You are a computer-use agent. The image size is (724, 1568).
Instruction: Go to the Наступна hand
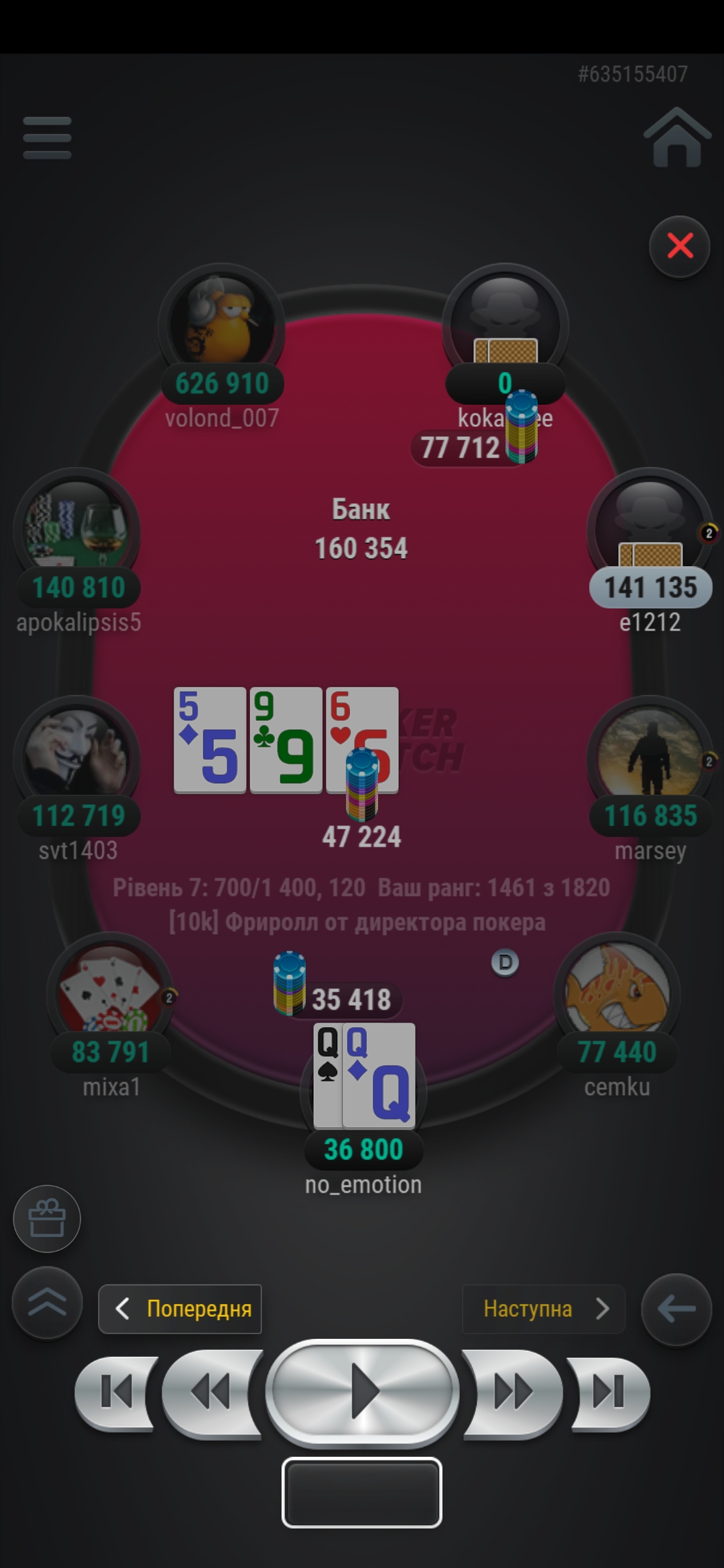[544, 1309]
